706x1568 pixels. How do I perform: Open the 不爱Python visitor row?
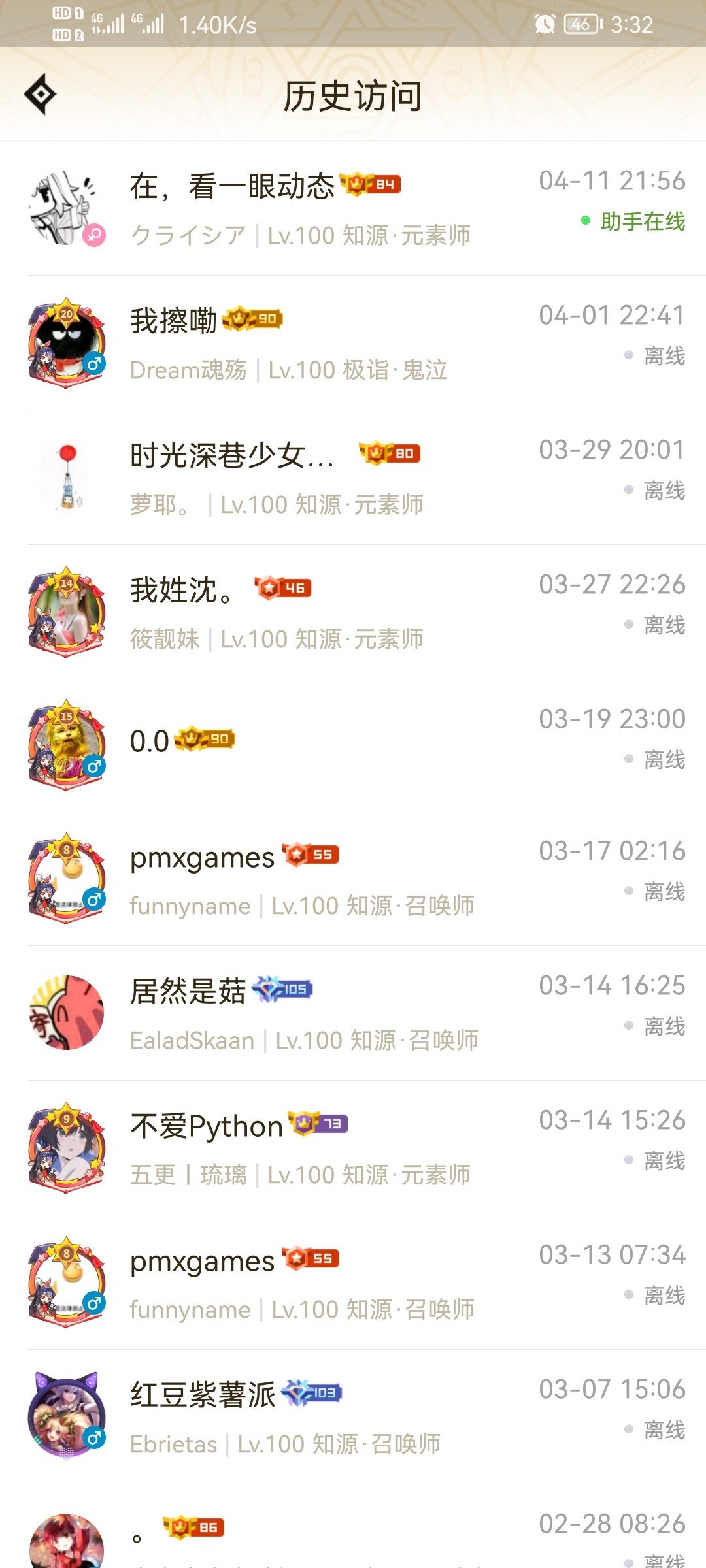353,1148
